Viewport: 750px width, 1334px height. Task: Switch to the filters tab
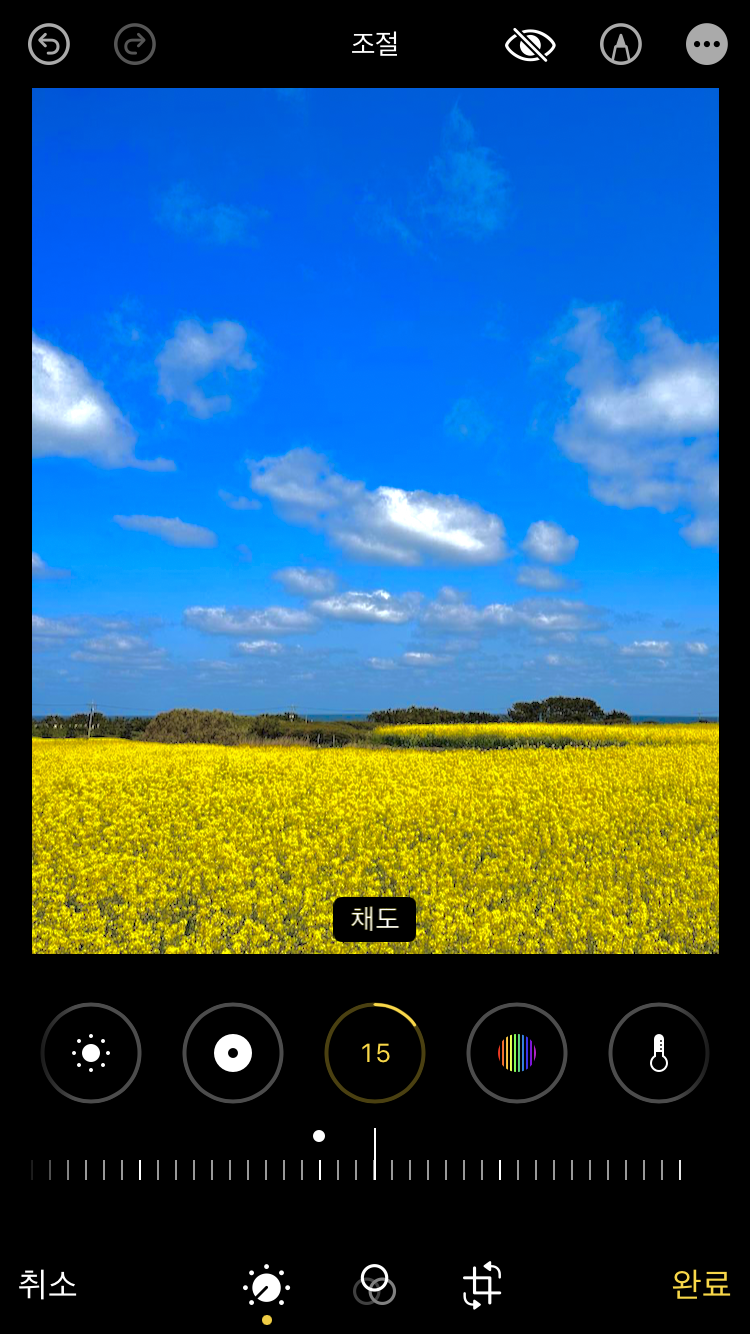click(x=375, y=1285)
